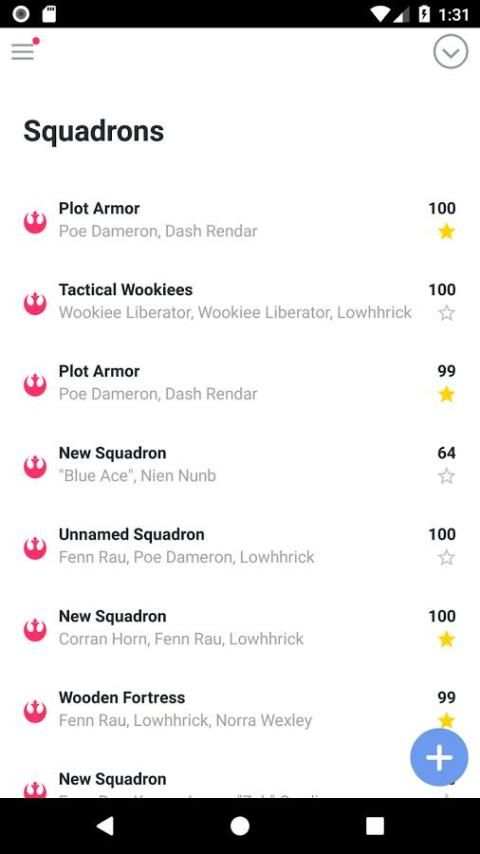The image size is (480, 854).
Task: Open New Squadron with Corran Horn
Action: [240, 627]
